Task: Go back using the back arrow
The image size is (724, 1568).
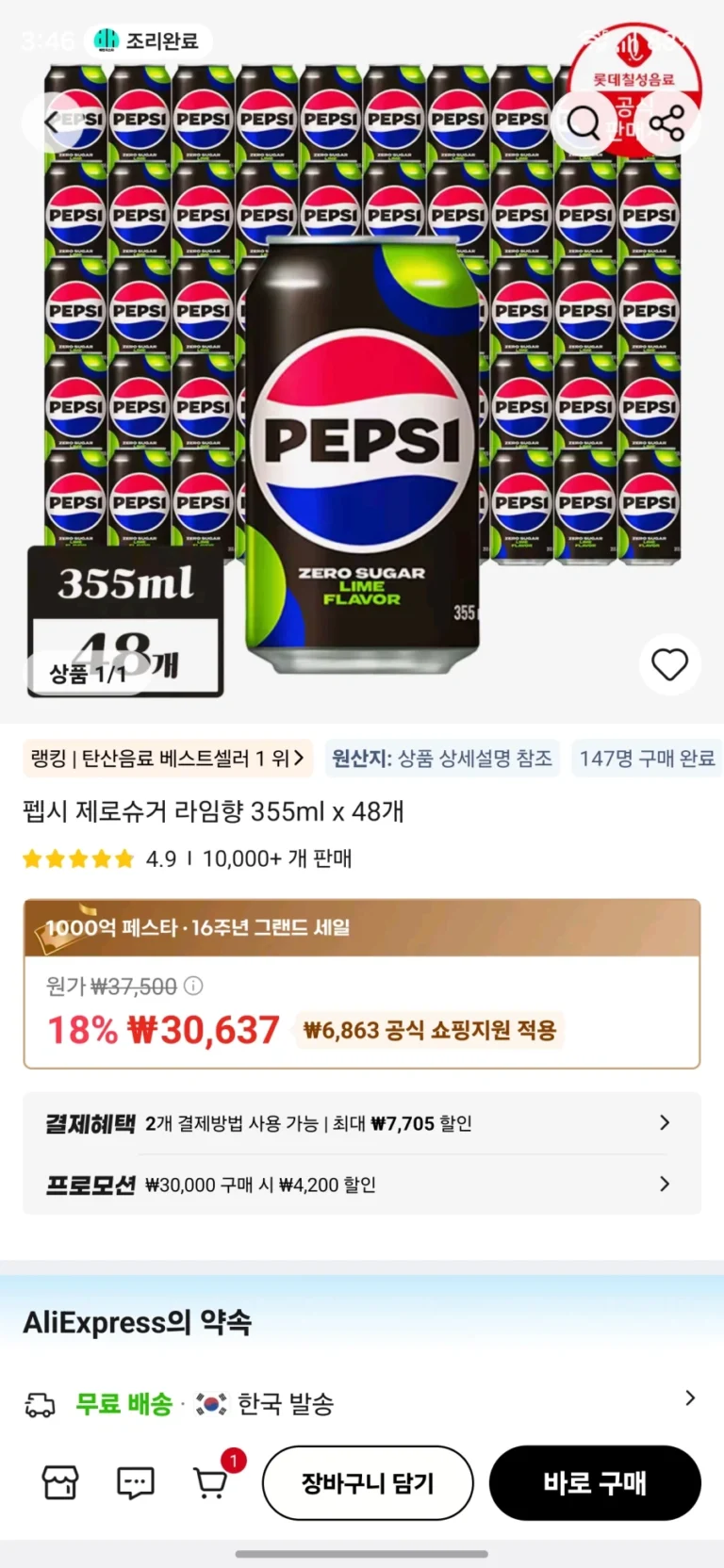Action: pos(53,122)
